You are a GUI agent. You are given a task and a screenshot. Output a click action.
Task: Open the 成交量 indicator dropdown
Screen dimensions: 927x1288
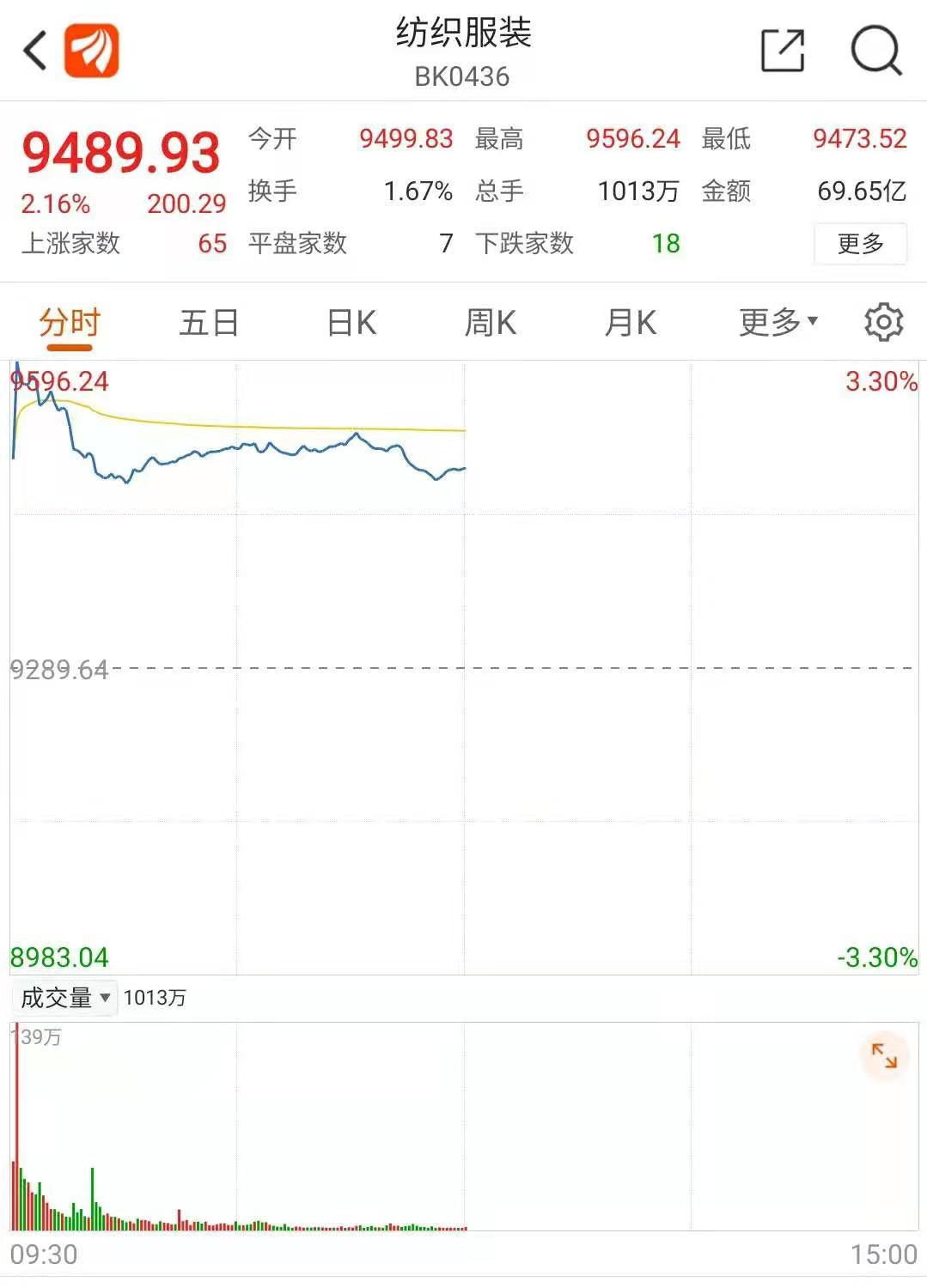pyautogui.click(x=65, y=998)
